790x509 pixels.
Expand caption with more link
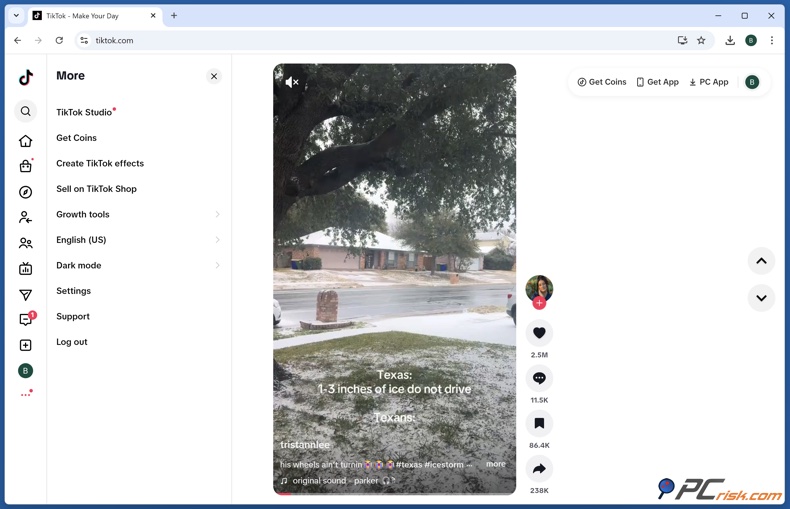tap(496, 464)
